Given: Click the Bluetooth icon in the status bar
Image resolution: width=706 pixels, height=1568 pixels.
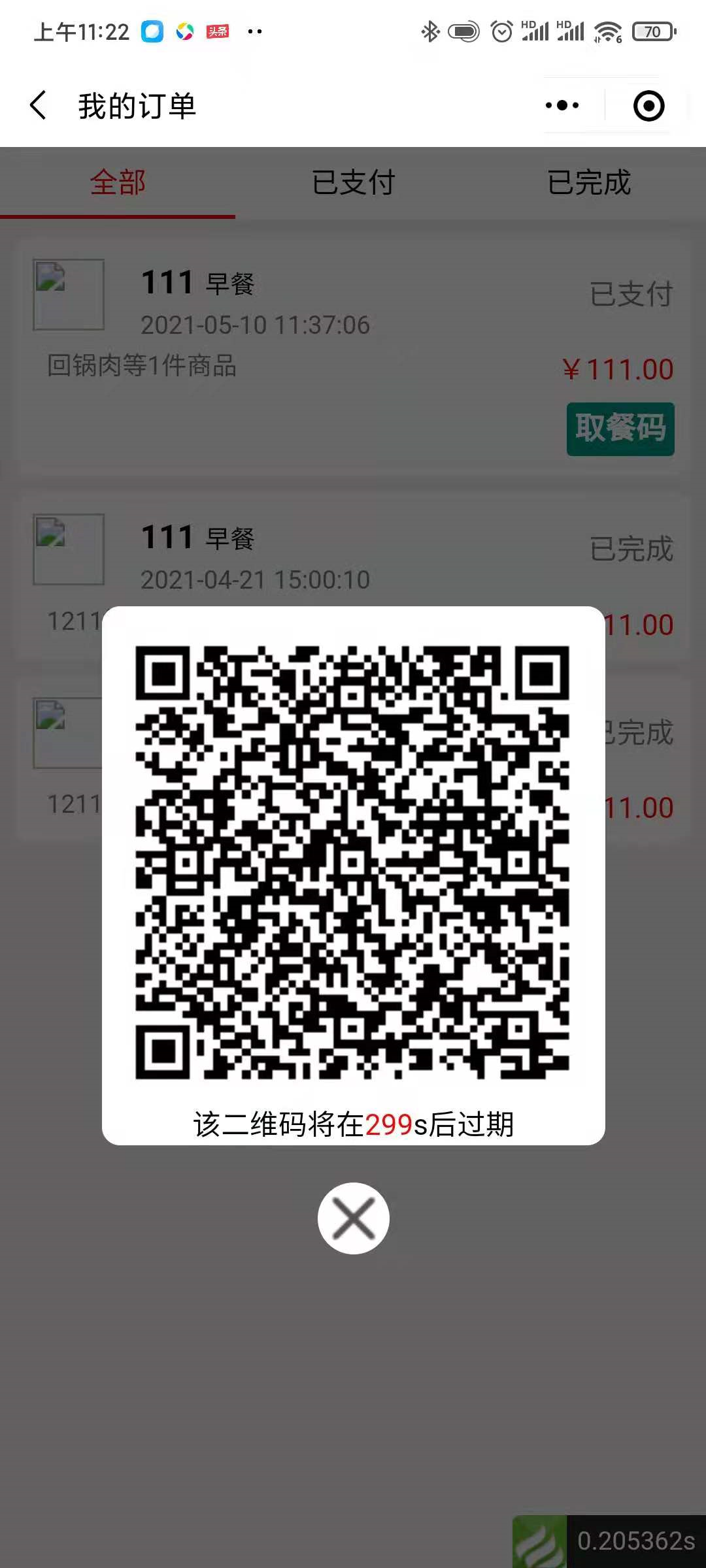Looking at the screenshot, I should 430,31.
